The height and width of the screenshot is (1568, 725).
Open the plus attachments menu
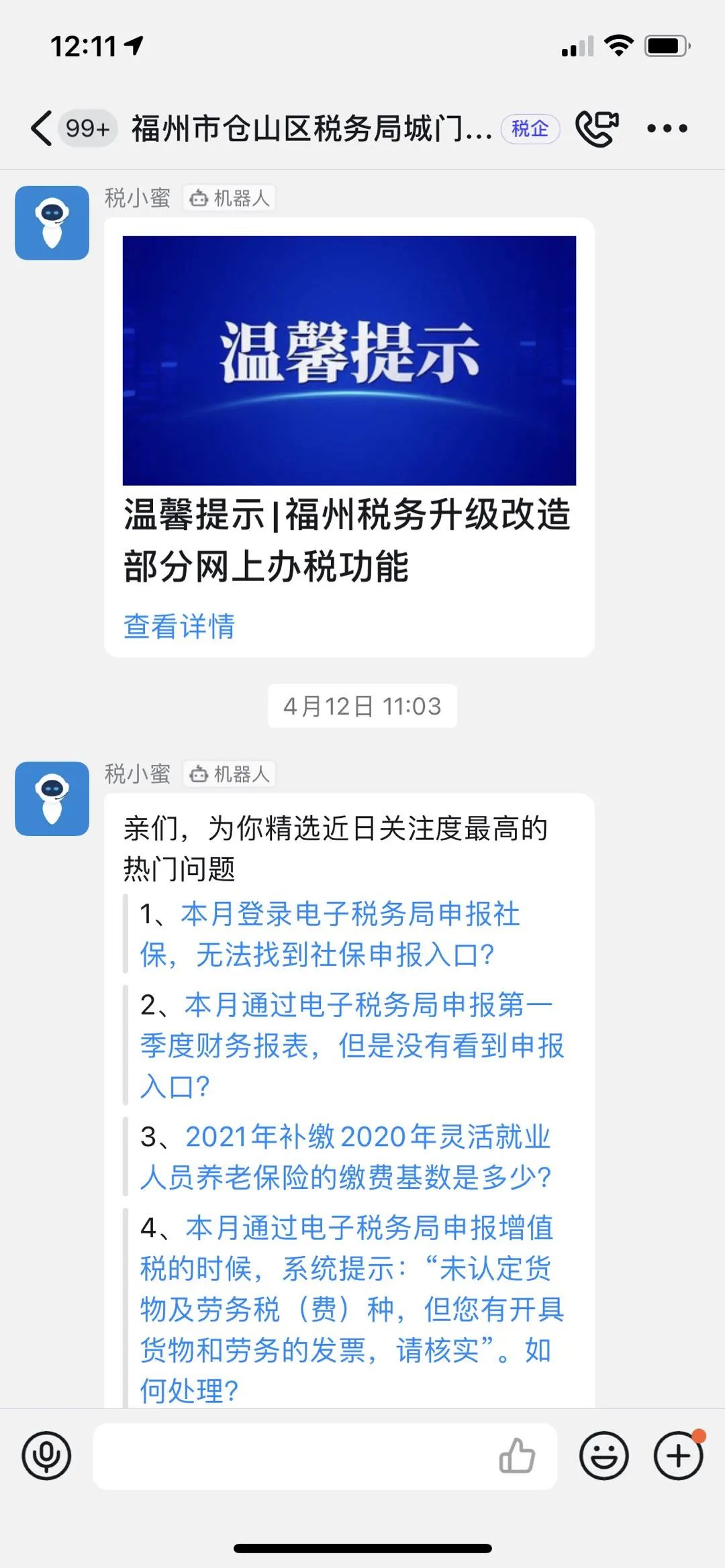click(679, 1455)
